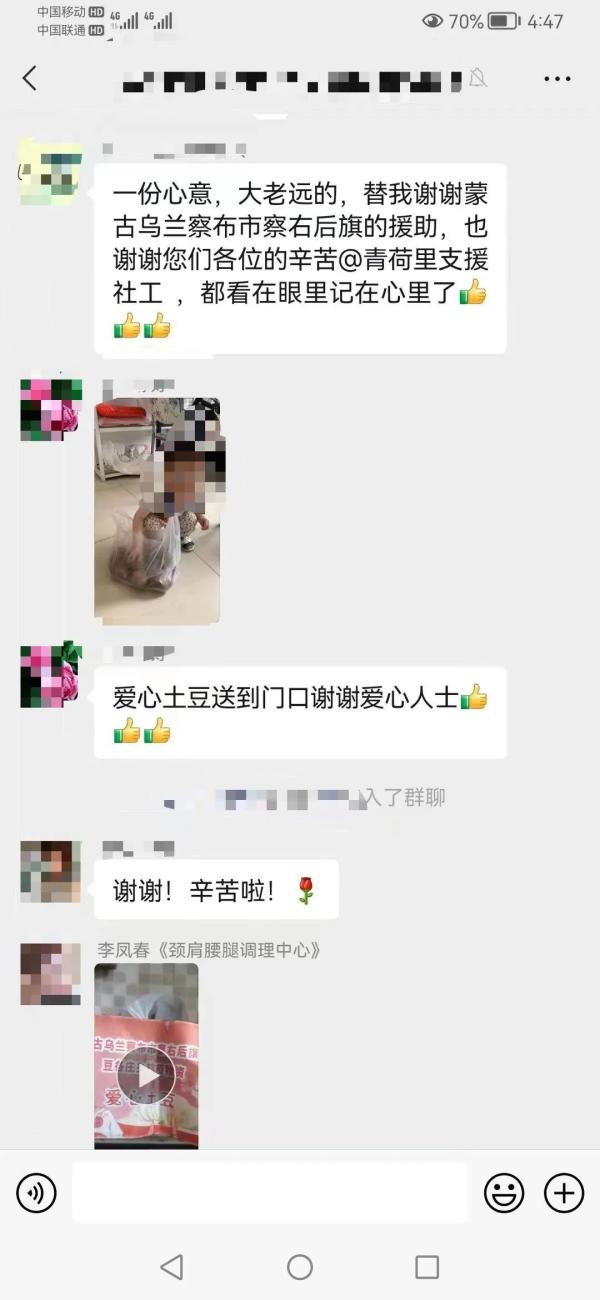Open avatar of 李凤春《颈肩腰腿调理中心》

pyautogui.click(x=50, y=973)
